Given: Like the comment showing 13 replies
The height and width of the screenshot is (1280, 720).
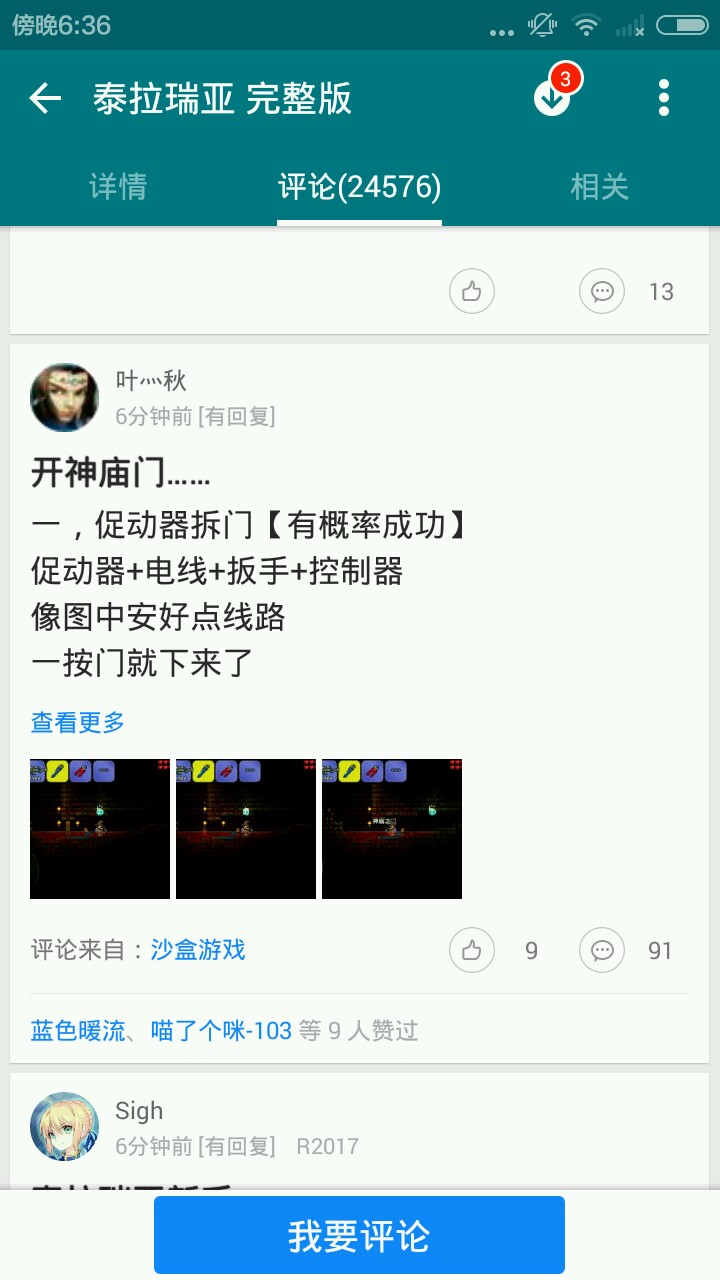Looking at the screenshot, I should [x=472, y=292].
